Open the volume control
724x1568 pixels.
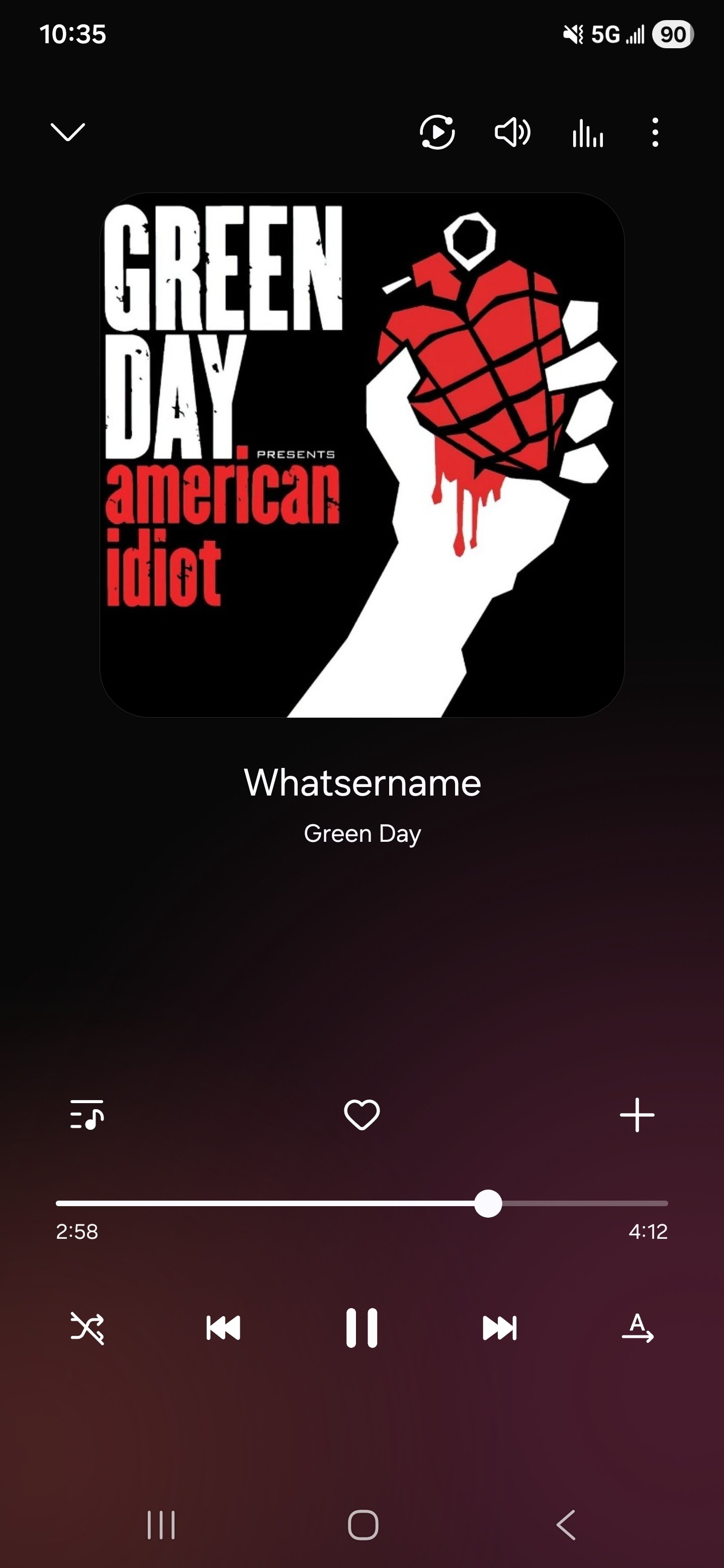(512, 132)
